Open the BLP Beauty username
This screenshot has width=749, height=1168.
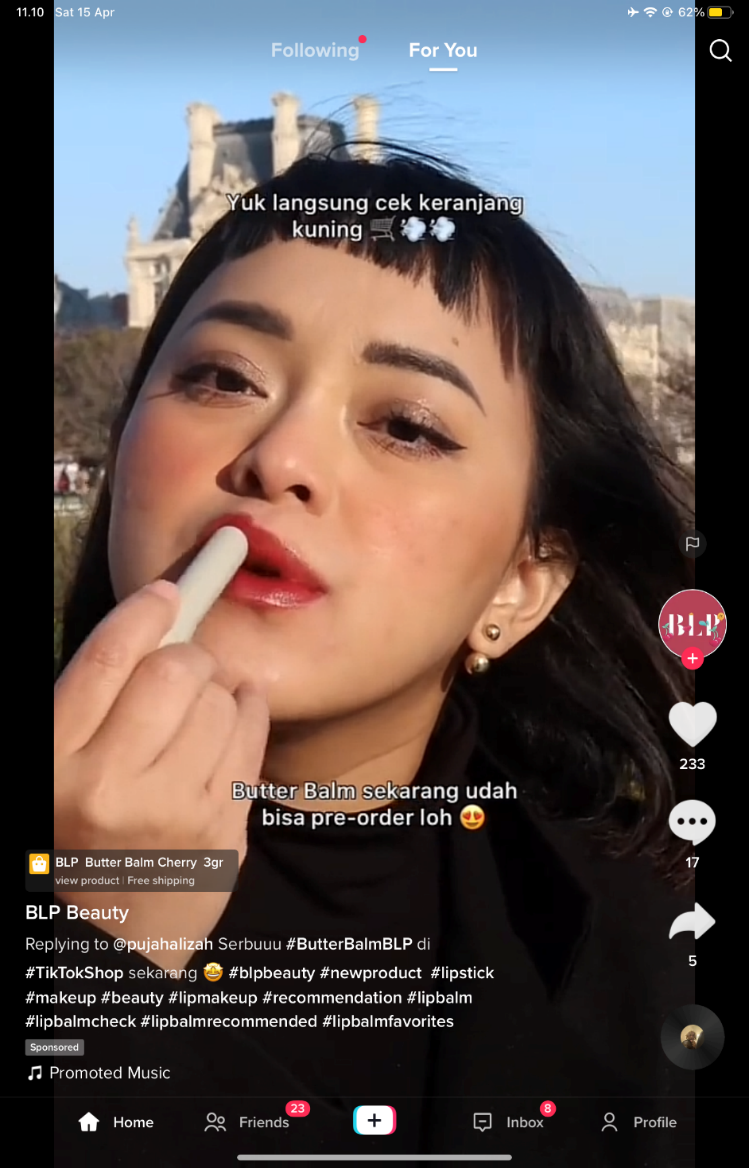coord(77,912)
